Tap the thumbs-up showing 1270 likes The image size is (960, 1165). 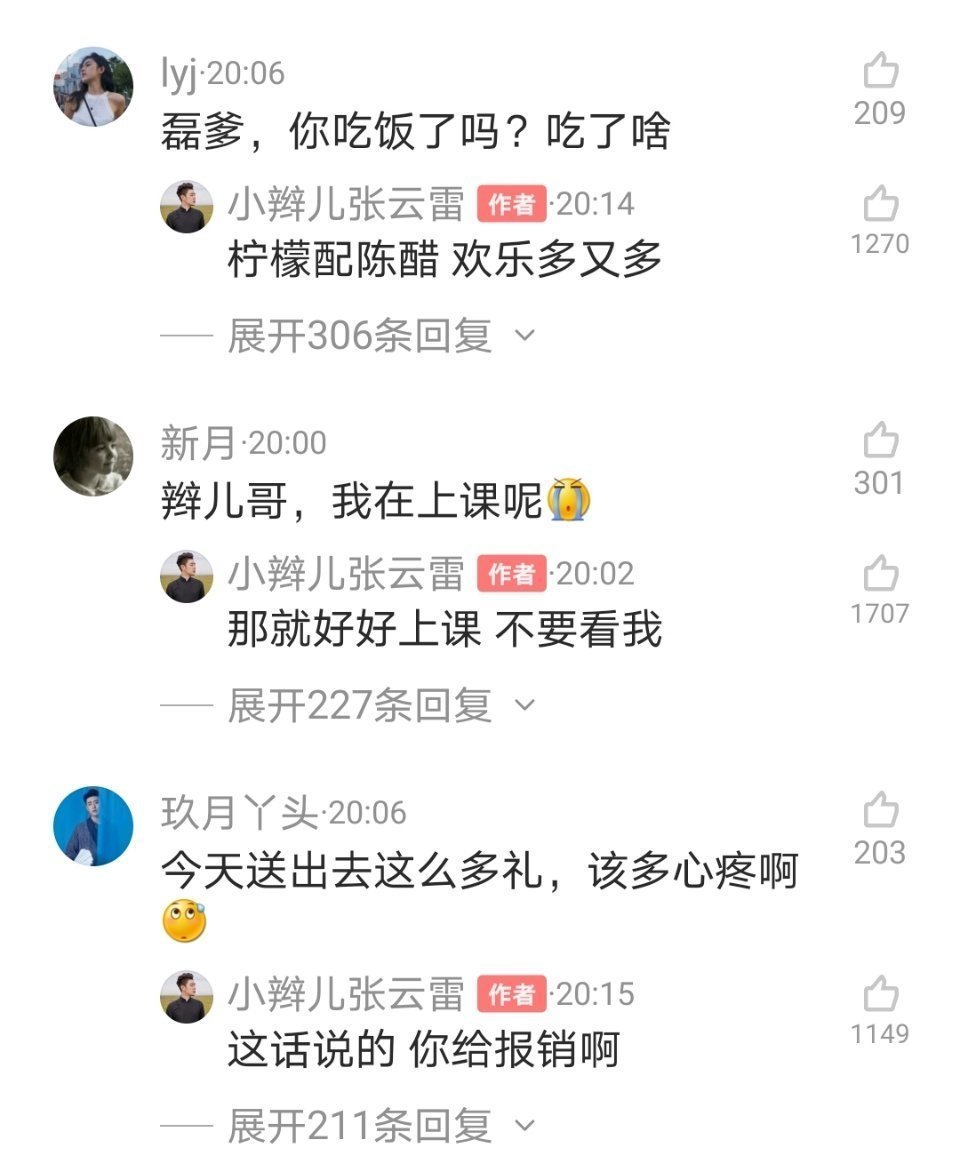coord(880,201)
